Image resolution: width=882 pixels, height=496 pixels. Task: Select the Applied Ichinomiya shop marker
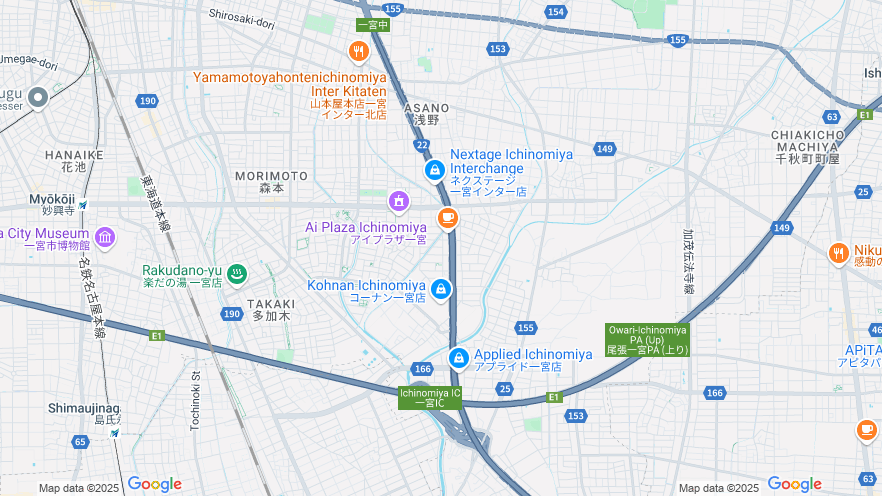[459, 357]
